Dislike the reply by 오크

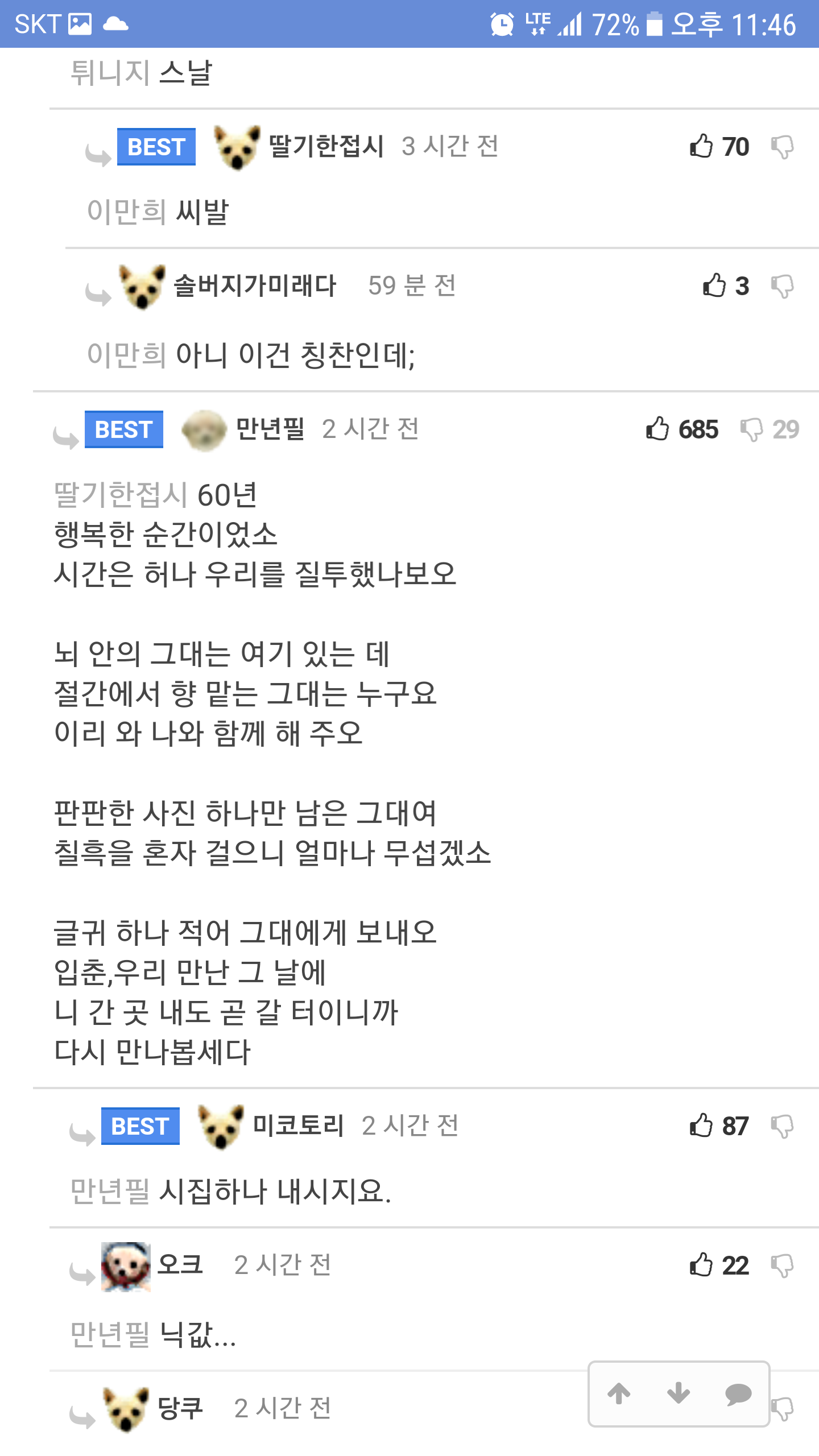[x=783, y=1266]
